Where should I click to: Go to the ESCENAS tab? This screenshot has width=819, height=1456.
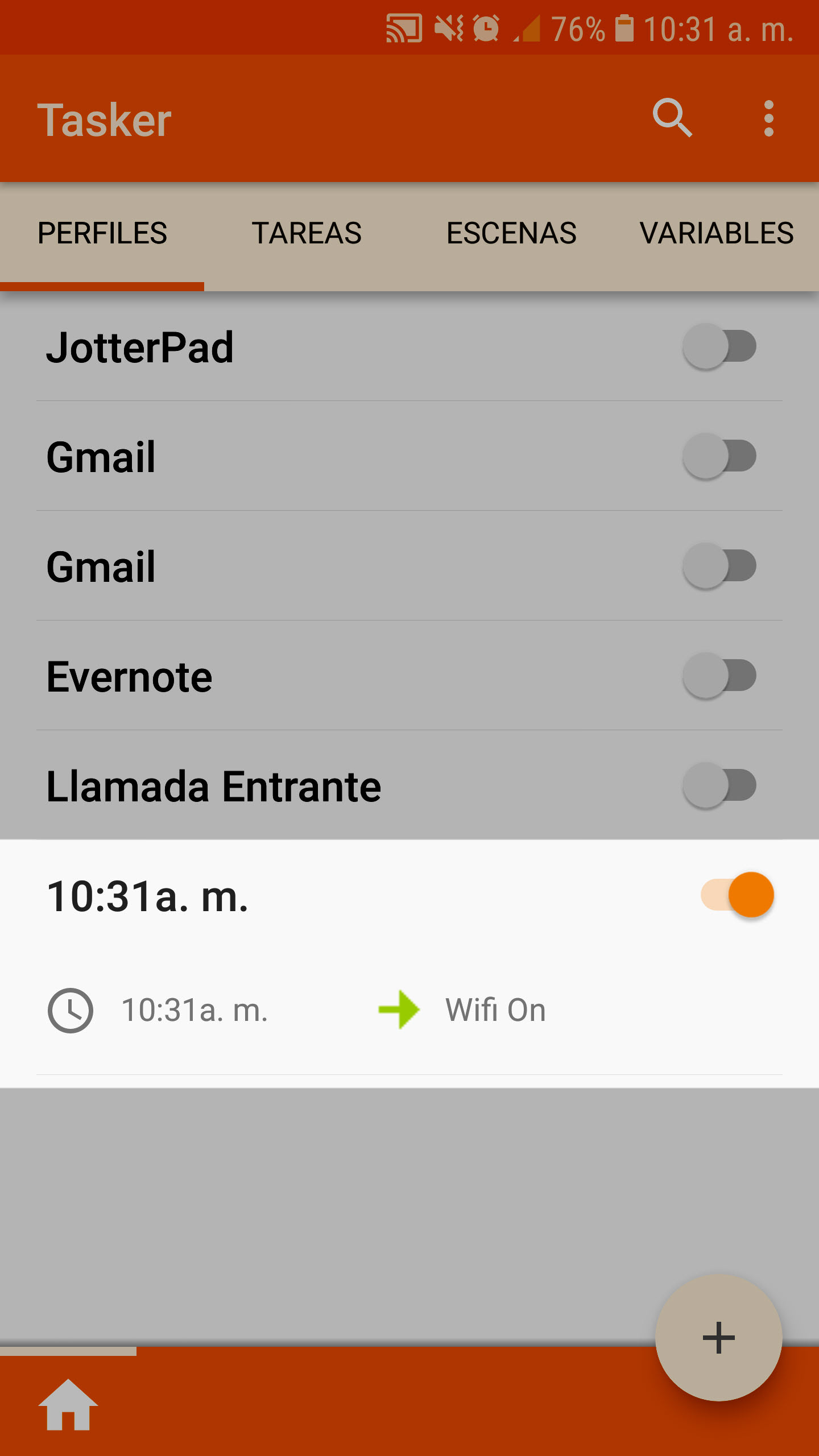(511, 233)
